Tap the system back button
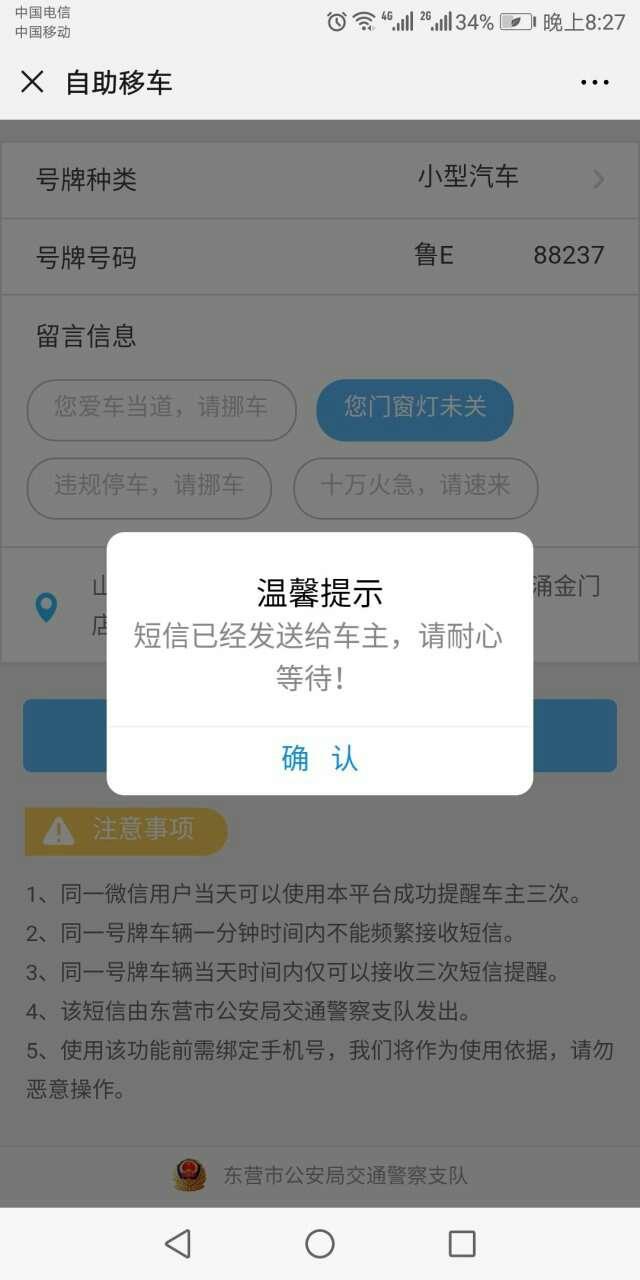The height and width of the screenshot is (1280, 640). [177, 1243]
